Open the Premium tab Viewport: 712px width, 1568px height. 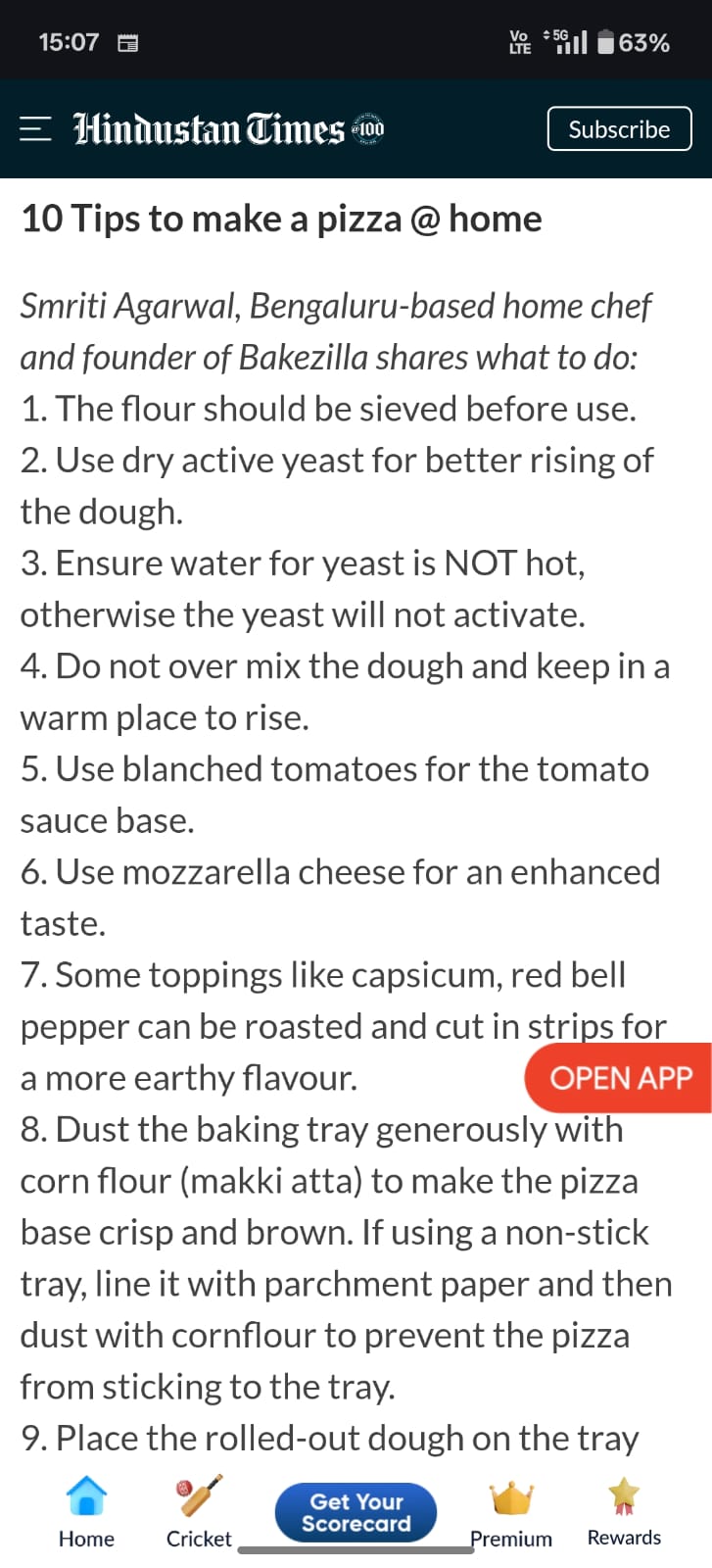[511, 1512]
